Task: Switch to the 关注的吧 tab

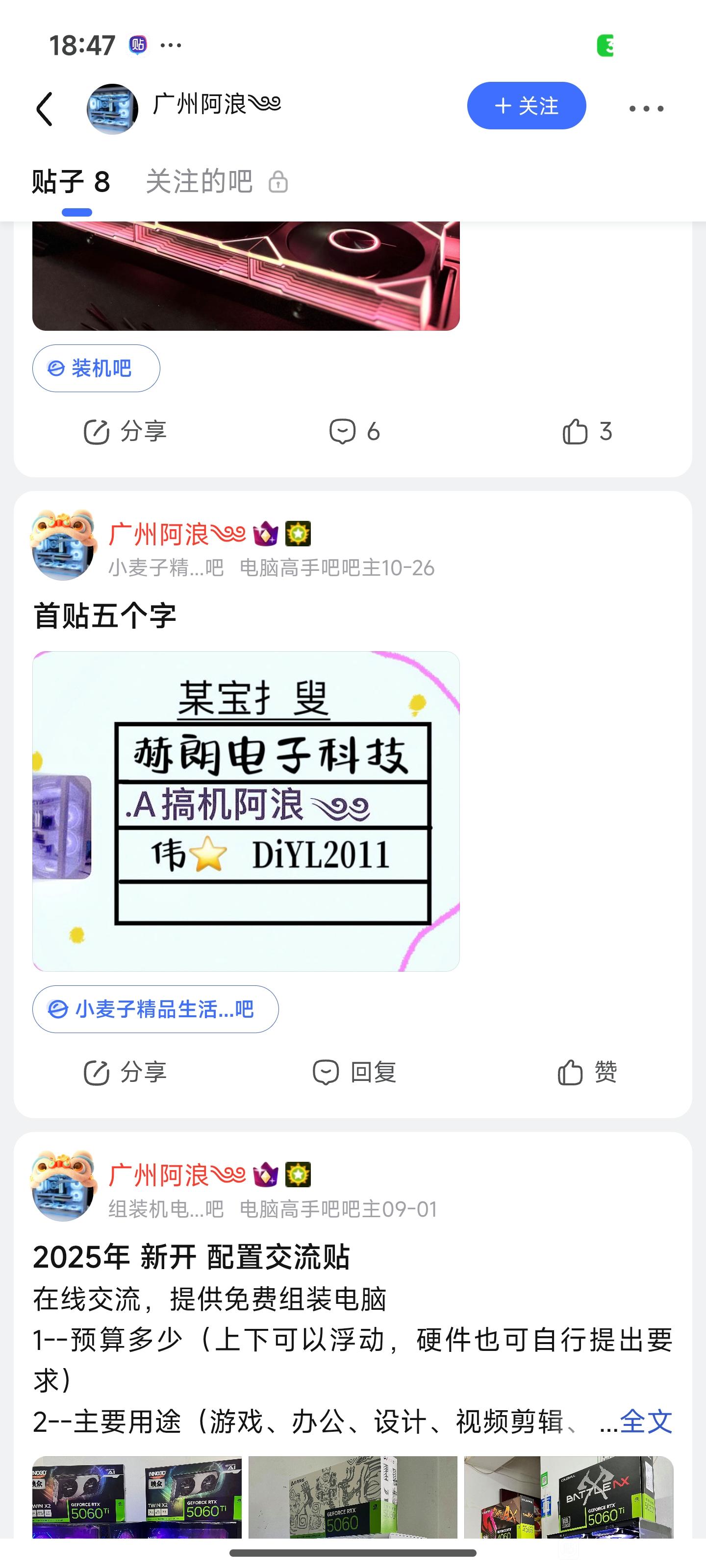Action: 200,182
